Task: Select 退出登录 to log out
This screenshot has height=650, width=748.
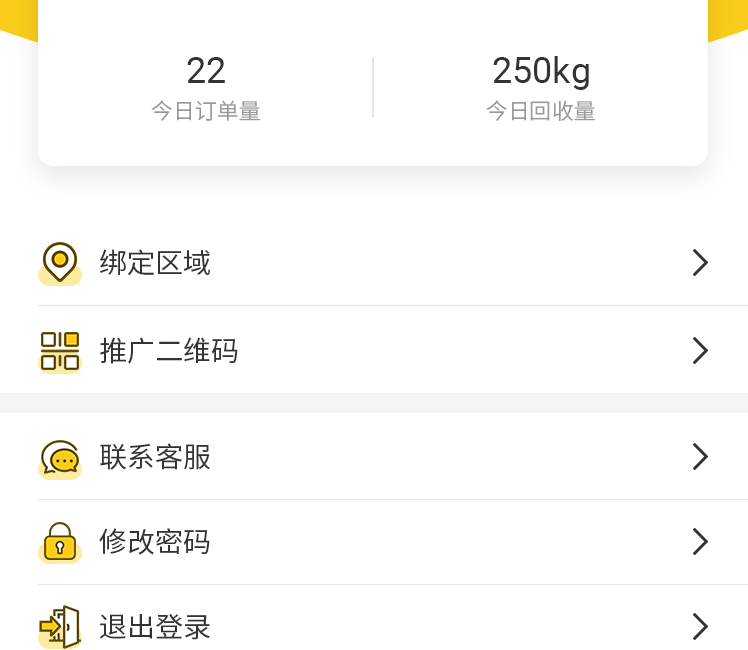Action: [373, 627]
